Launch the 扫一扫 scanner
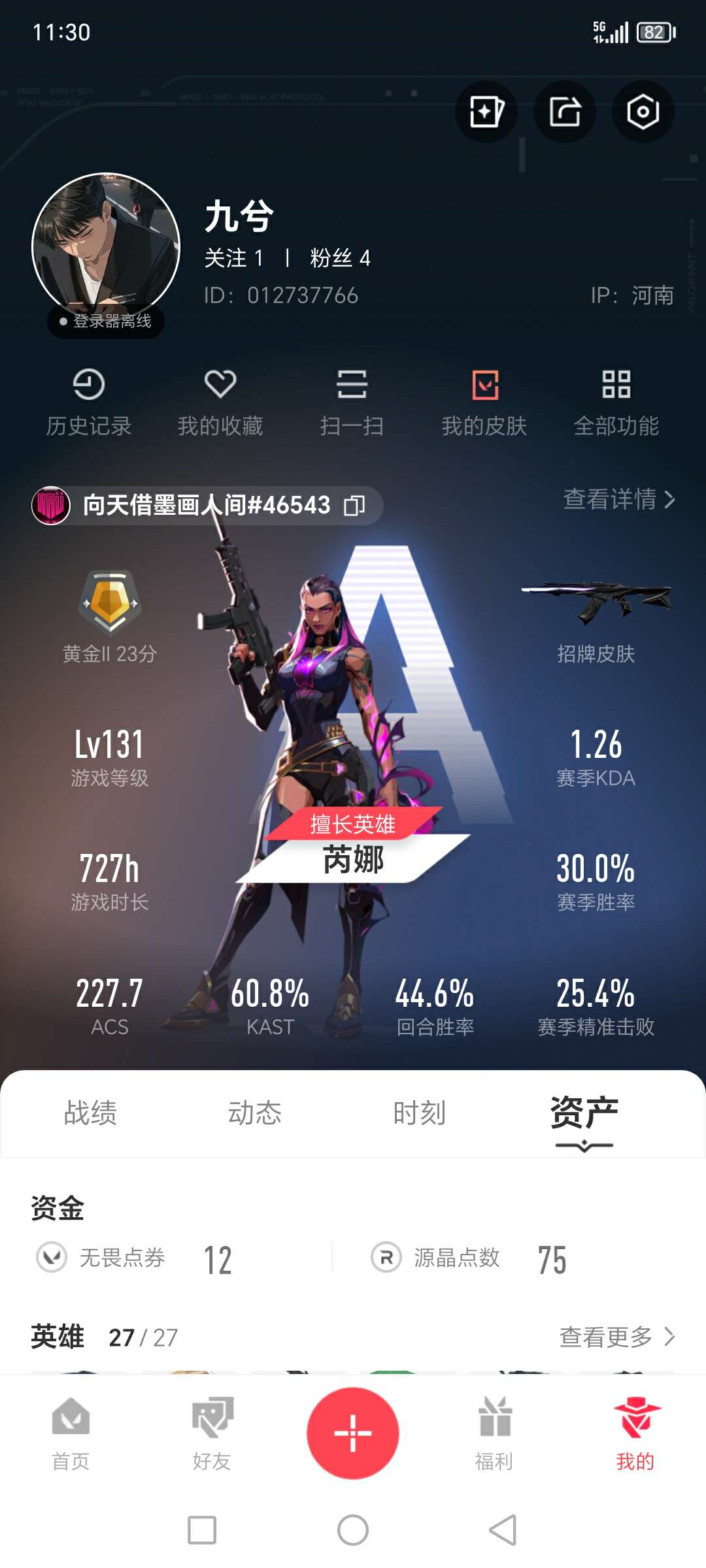This screenshot has height=1568, width=706. coord(352,402)
